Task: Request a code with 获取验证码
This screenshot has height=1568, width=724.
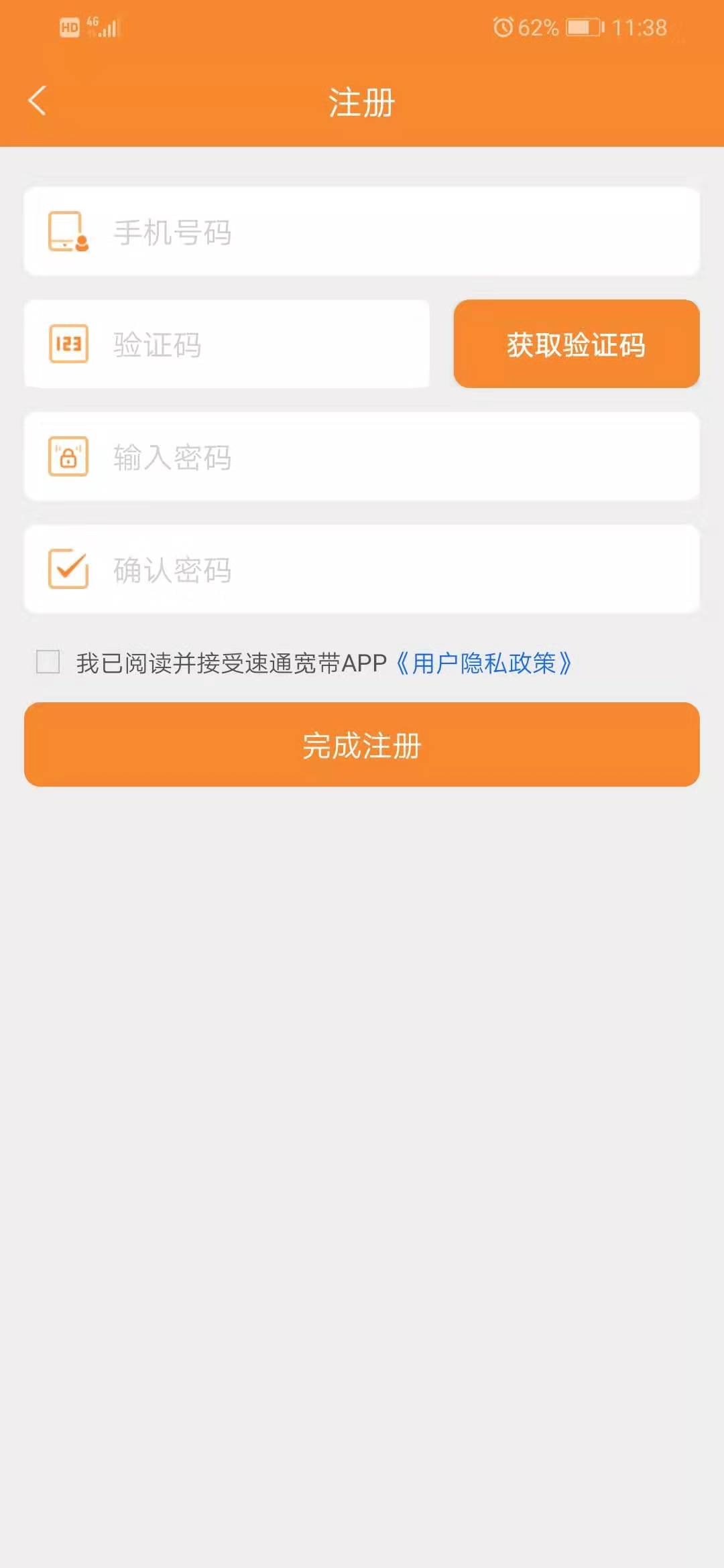Action: pos(577,344)
